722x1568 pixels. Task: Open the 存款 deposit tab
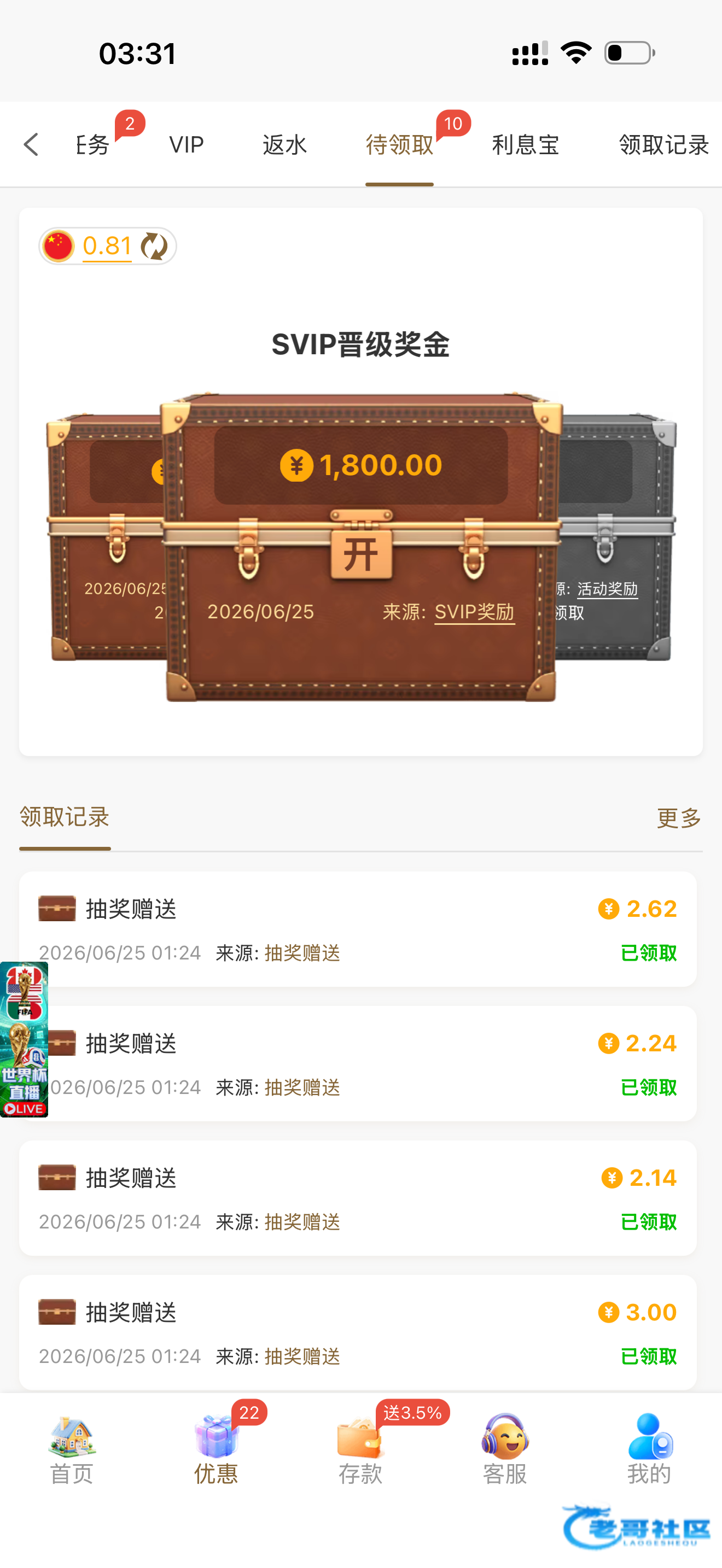tap(360, 1449)
